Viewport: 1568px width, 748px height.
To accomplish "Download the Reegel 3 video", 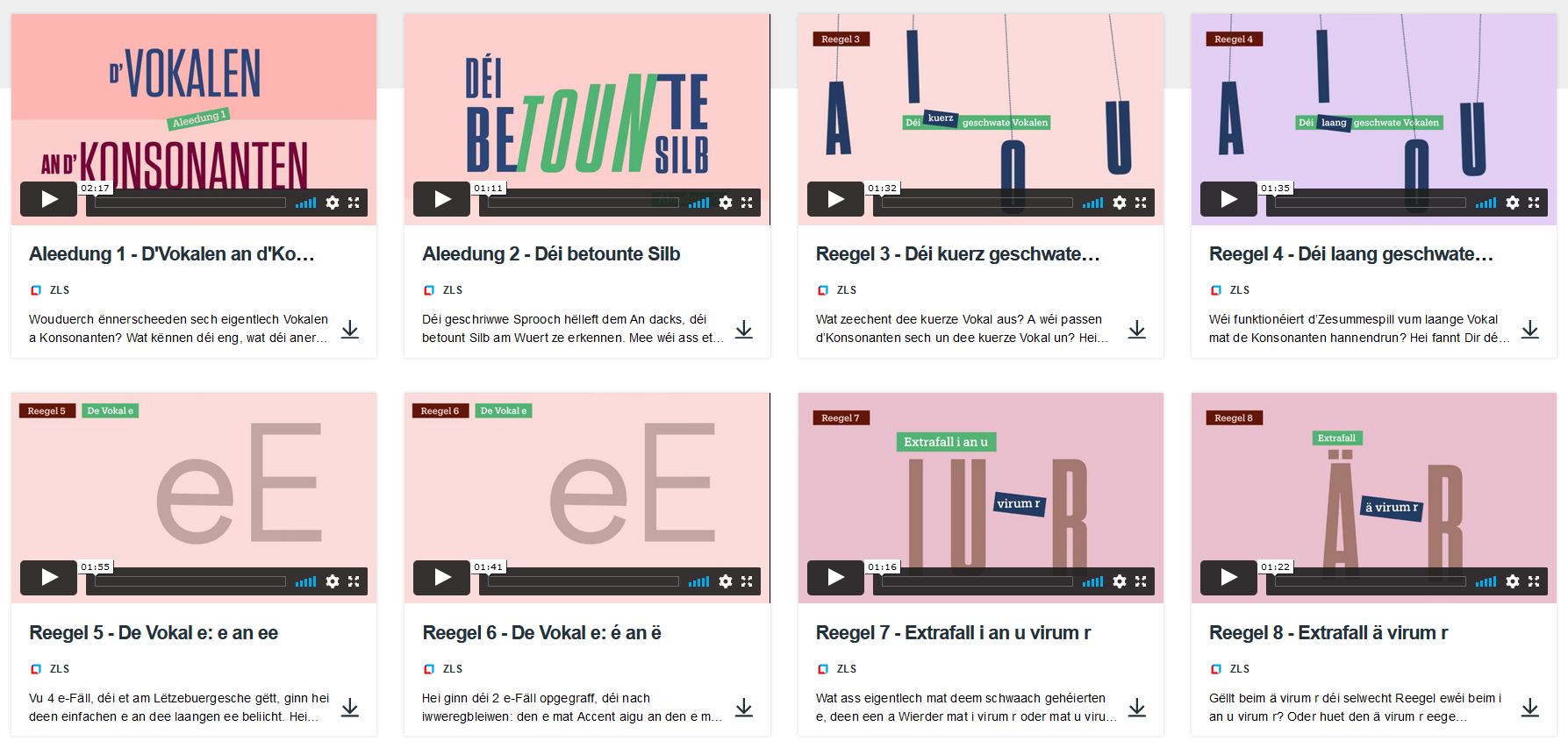I will tap(1136, 330).
